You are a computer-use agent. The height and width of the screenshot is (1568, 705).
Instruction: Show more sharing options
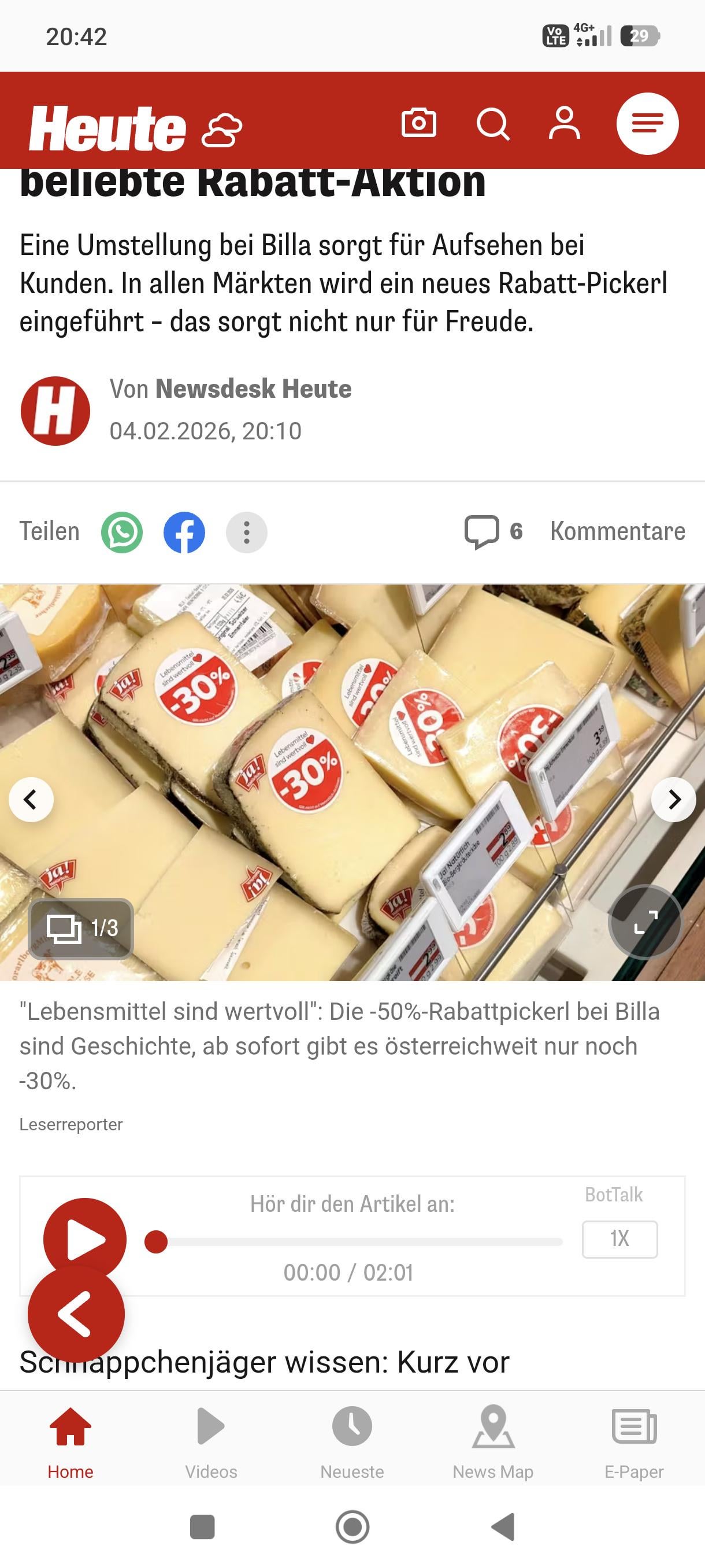(246, 532)
